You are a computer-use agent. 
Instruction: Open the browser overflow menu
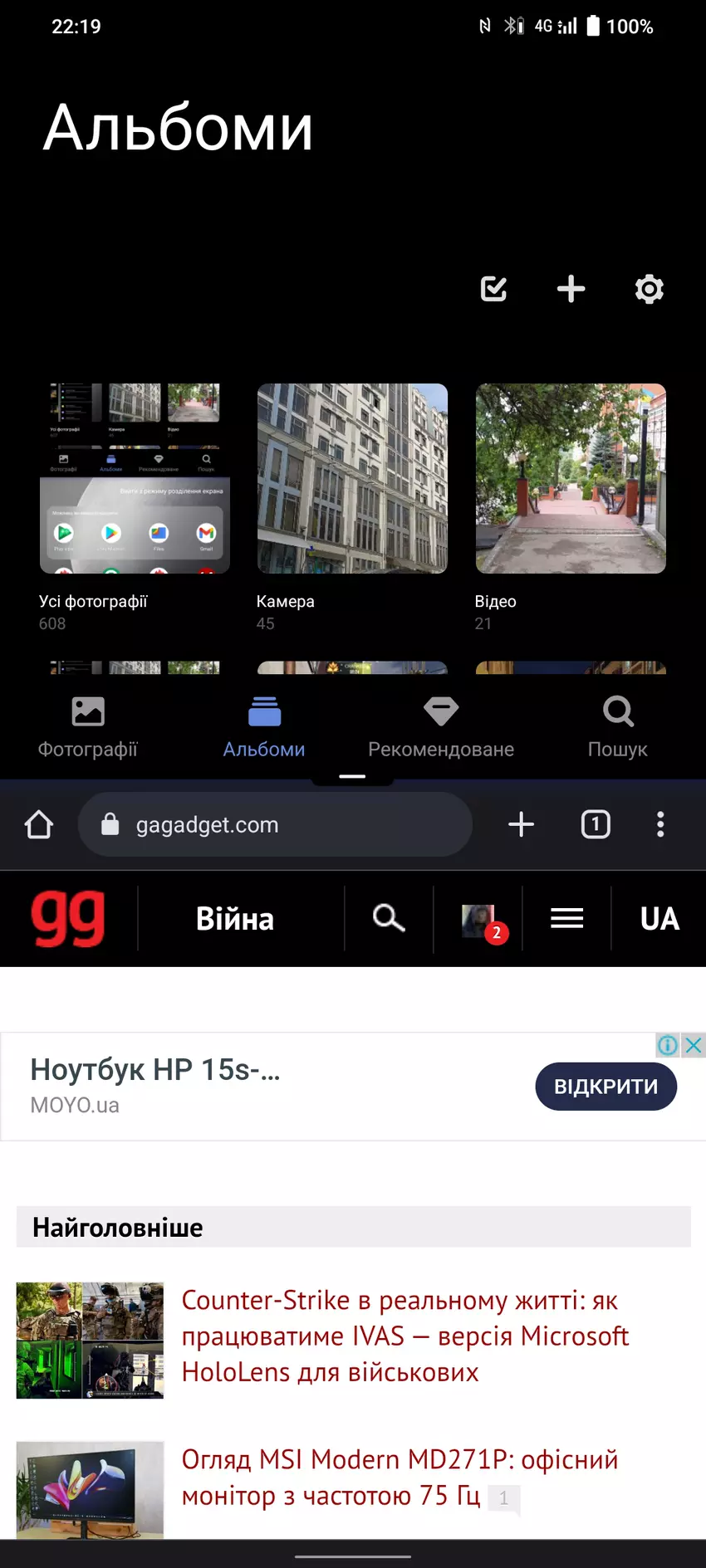click(x=660, y=824)
